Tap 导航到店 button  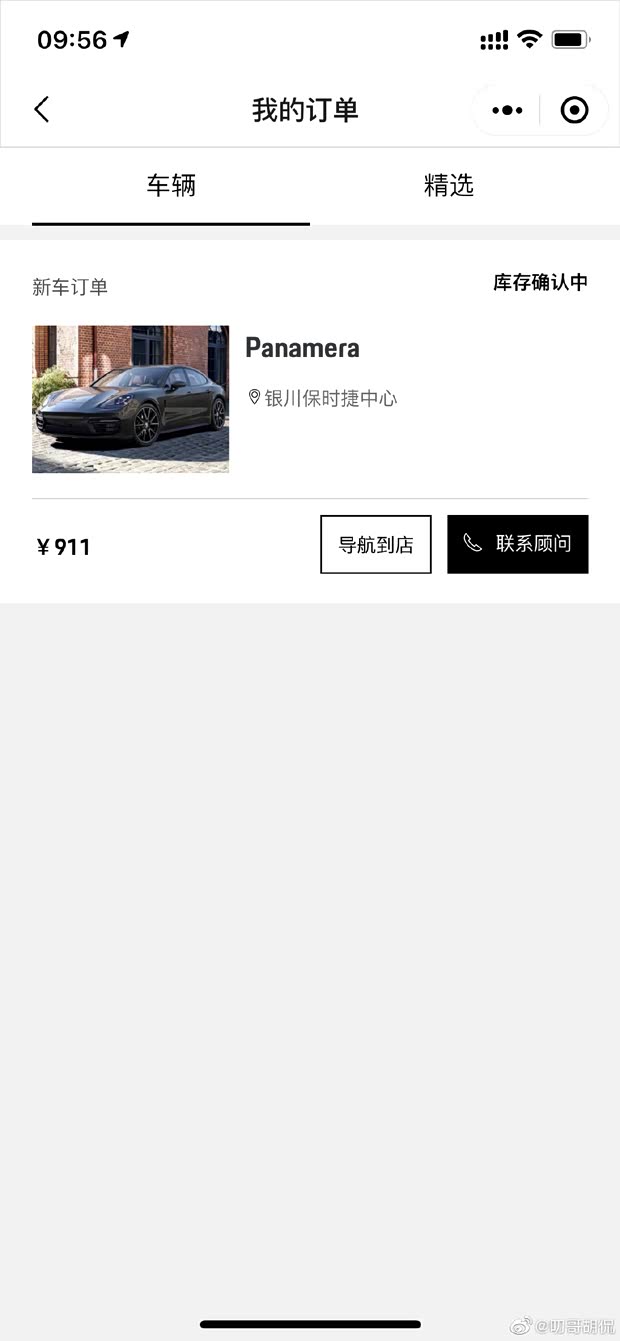(375, 544)
